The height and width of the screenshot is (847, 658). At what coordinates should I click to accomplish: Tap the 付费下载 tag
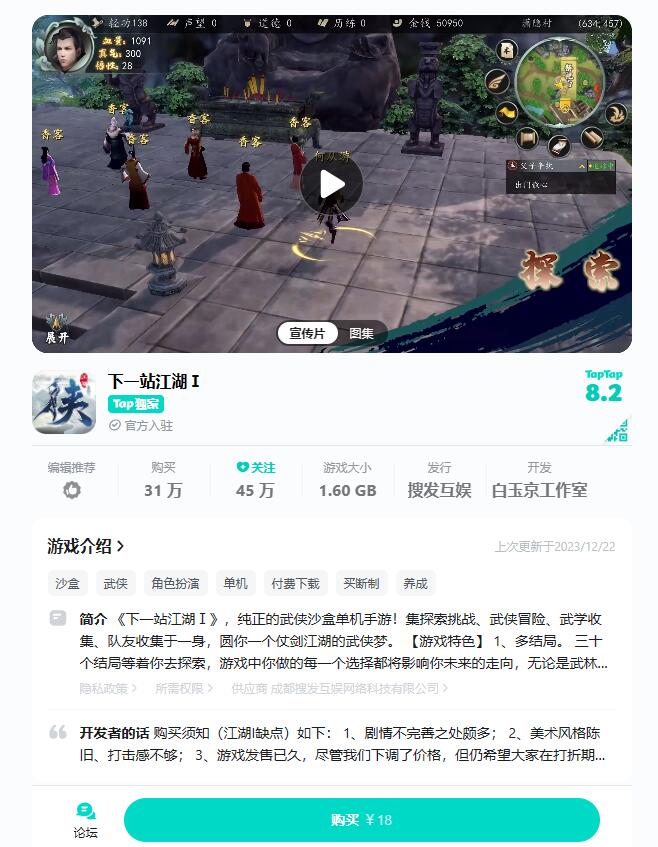pyautogui.click(x=295, y=584)
